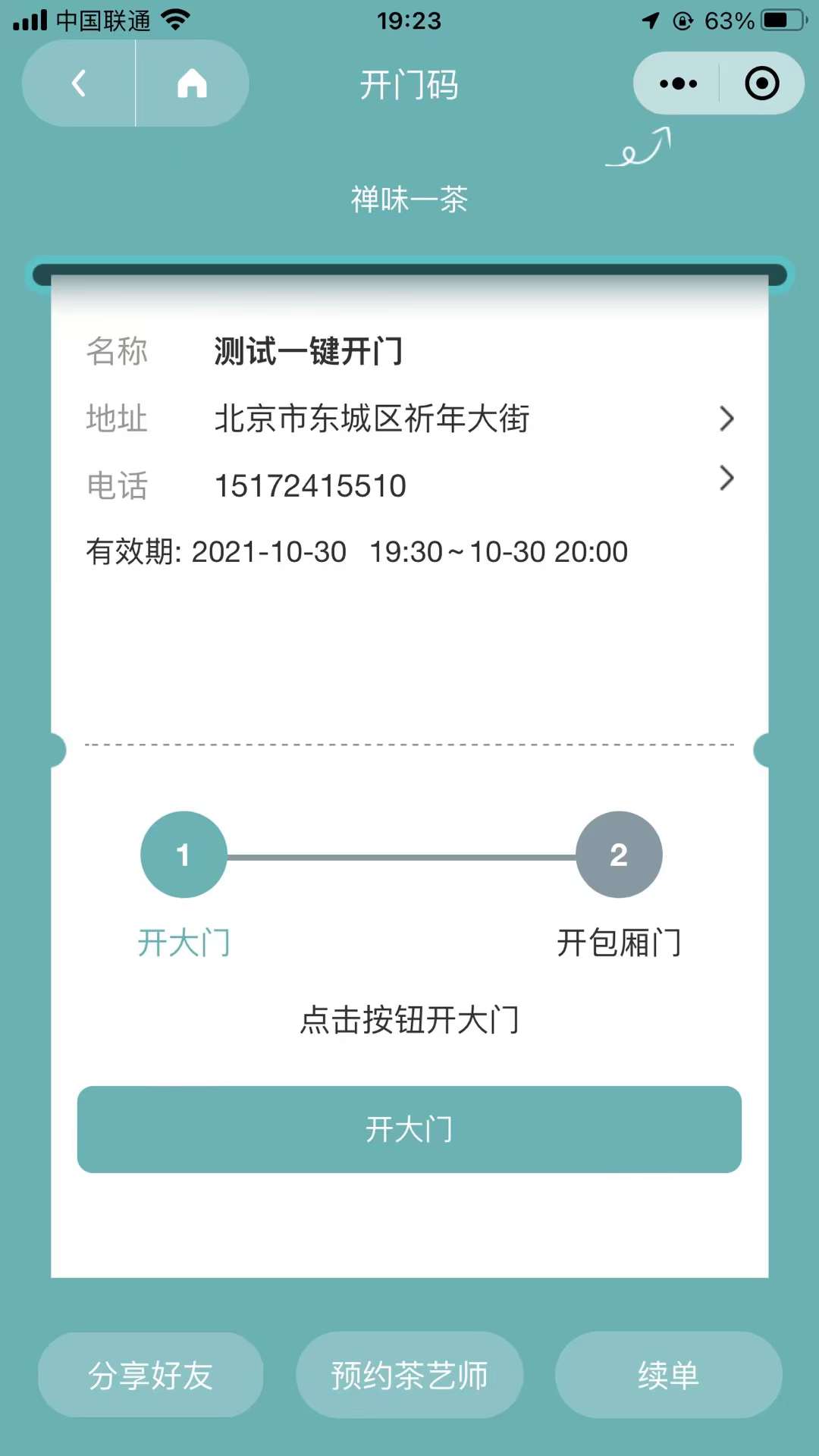This screenshot has height=1456, width=819.
Task: Select step 2 开包厢门
Action: click(619, 855)
